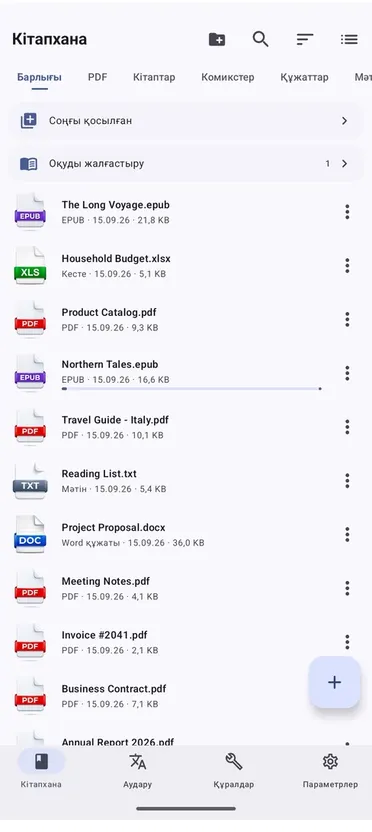Image resolution: width=372 pixels, height=832 pixels.
Task: Select the Кітаптар tab
Action: pos(154,77)
